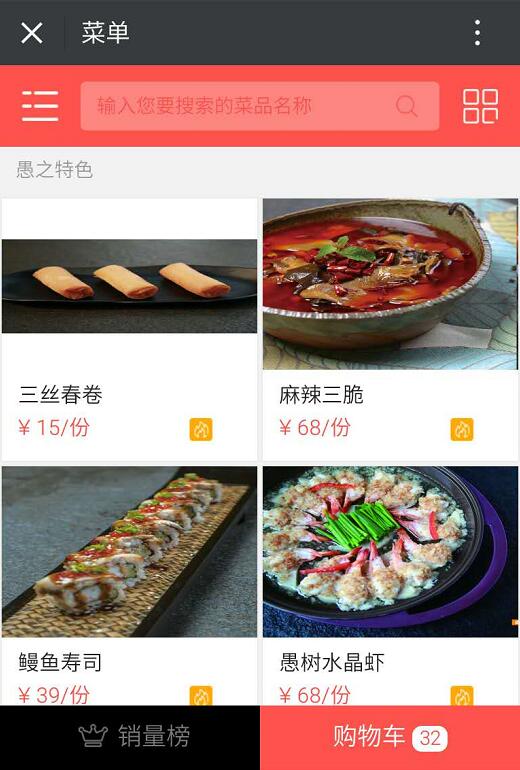The height and width of the screenshot is (770, 520).
Task: Open the 销量榜 sales ranking
Action: 130,738
